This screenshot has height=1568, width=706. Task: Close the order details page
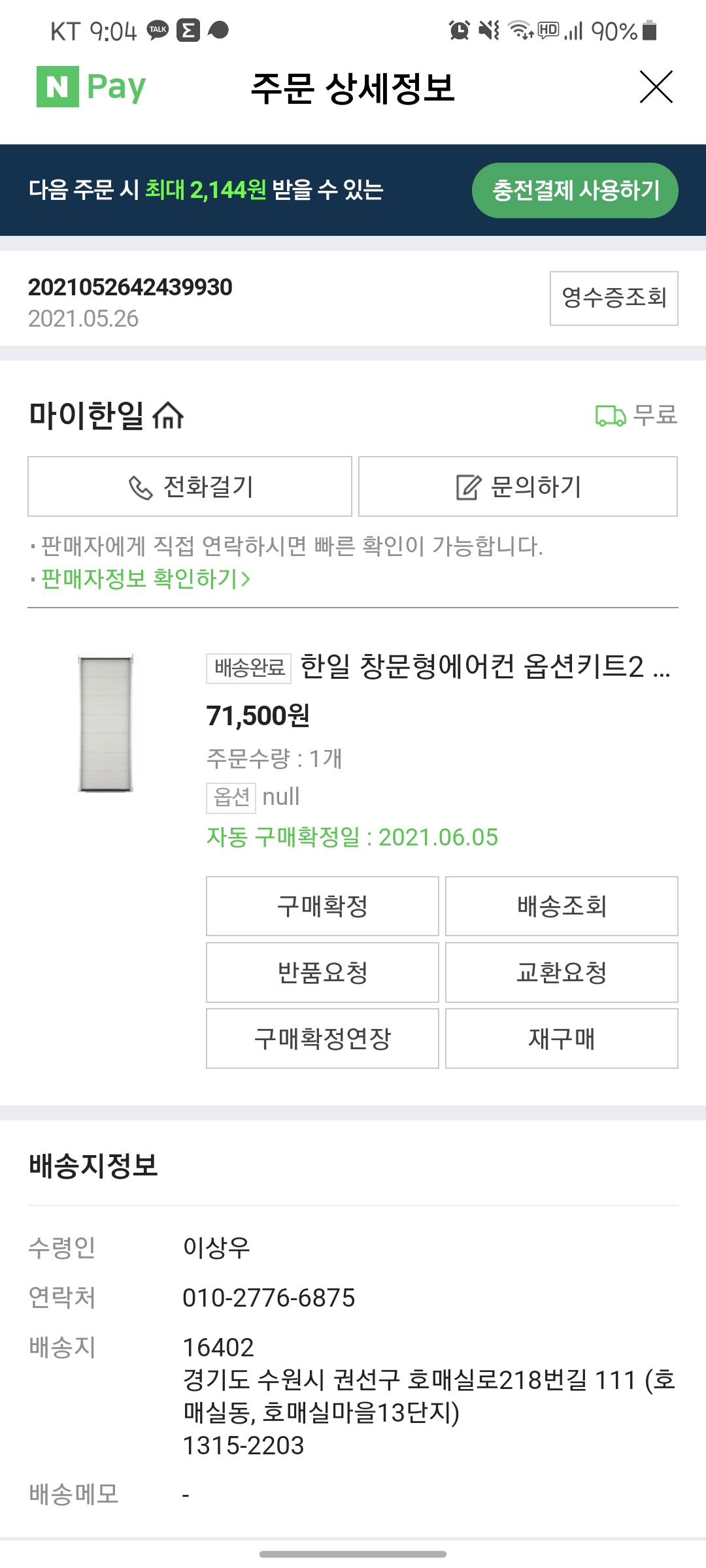pos(656,87)
